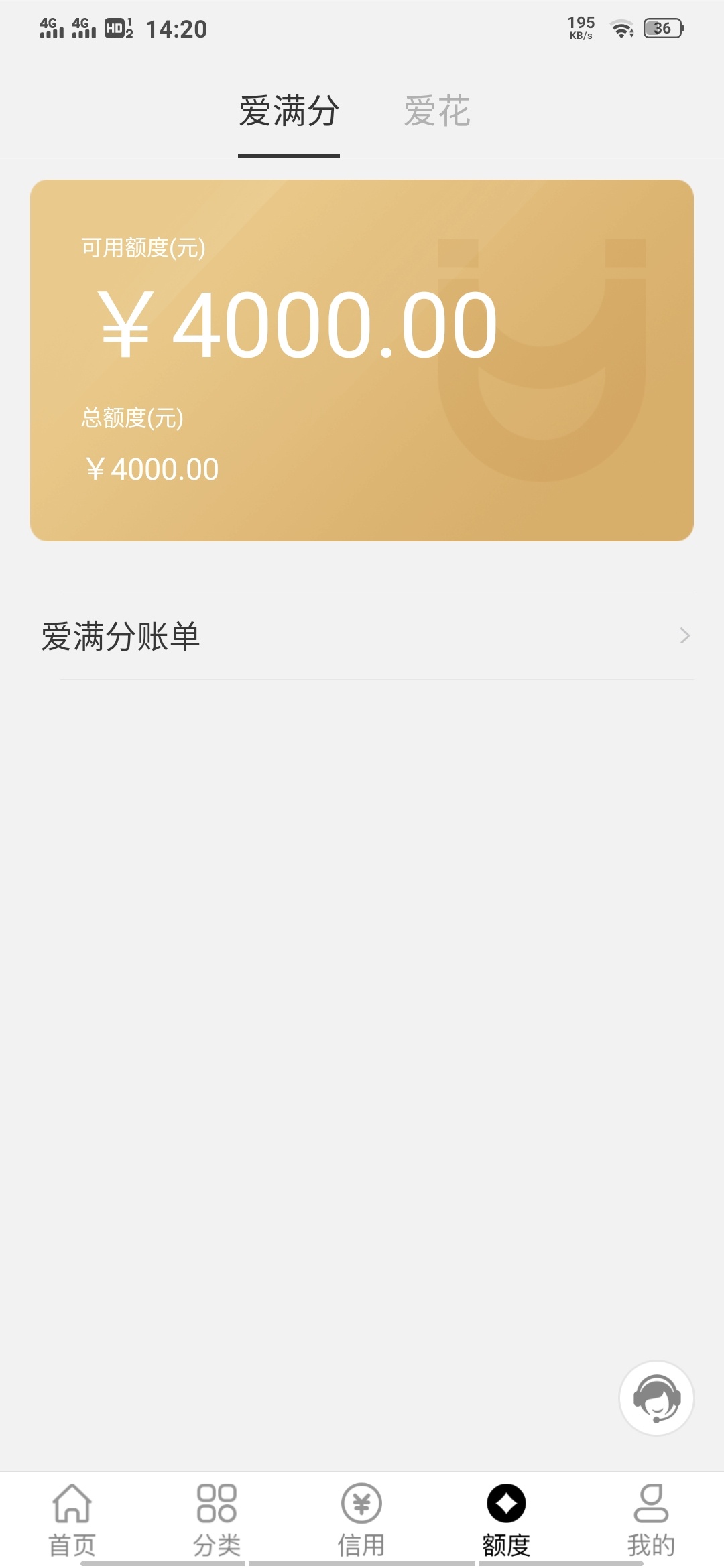Screen dimensions: 724x1568
Task: Switch to the 爱花 tab
Action: pyautogui.click(x=437, y=111)
